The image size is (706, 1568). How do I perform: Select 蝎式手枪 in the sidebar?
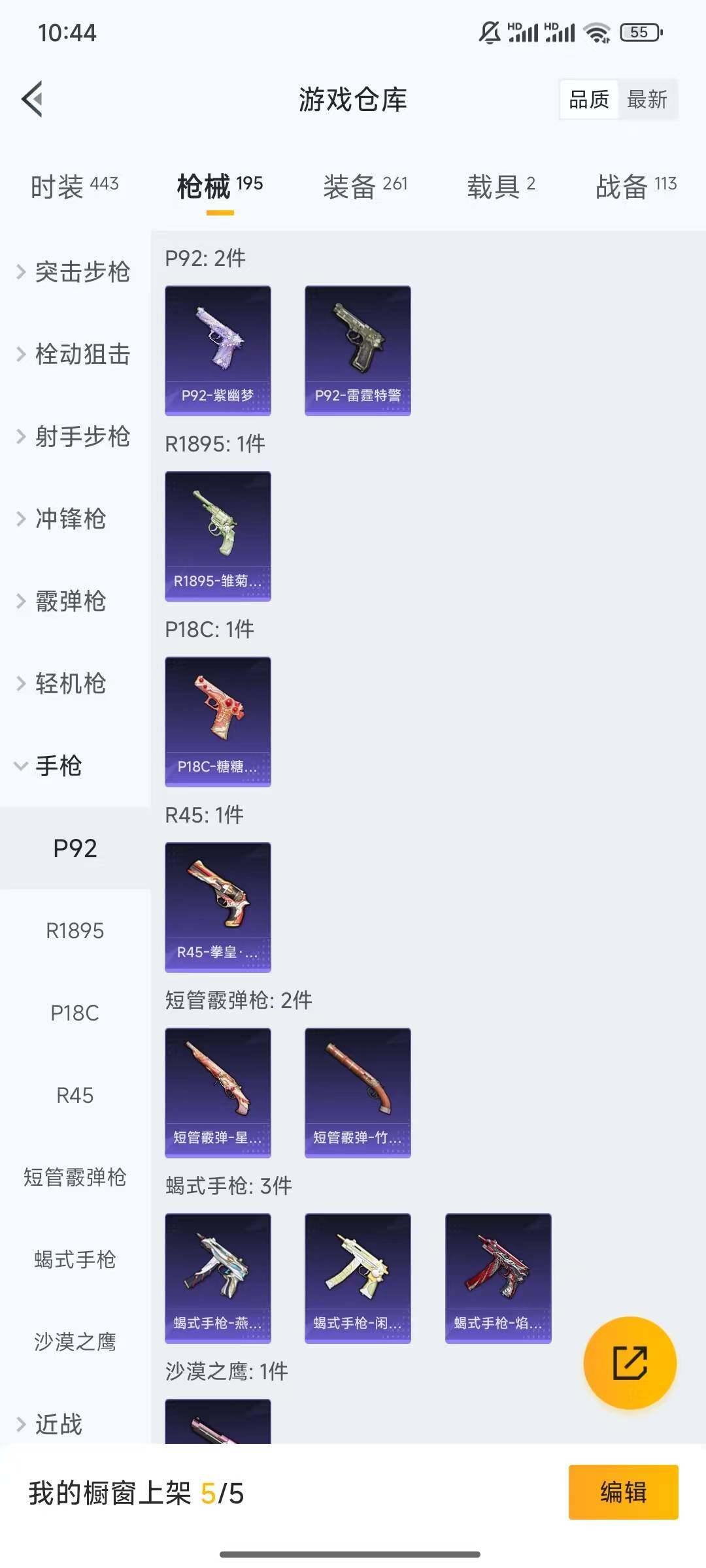tap(75, 1260)
